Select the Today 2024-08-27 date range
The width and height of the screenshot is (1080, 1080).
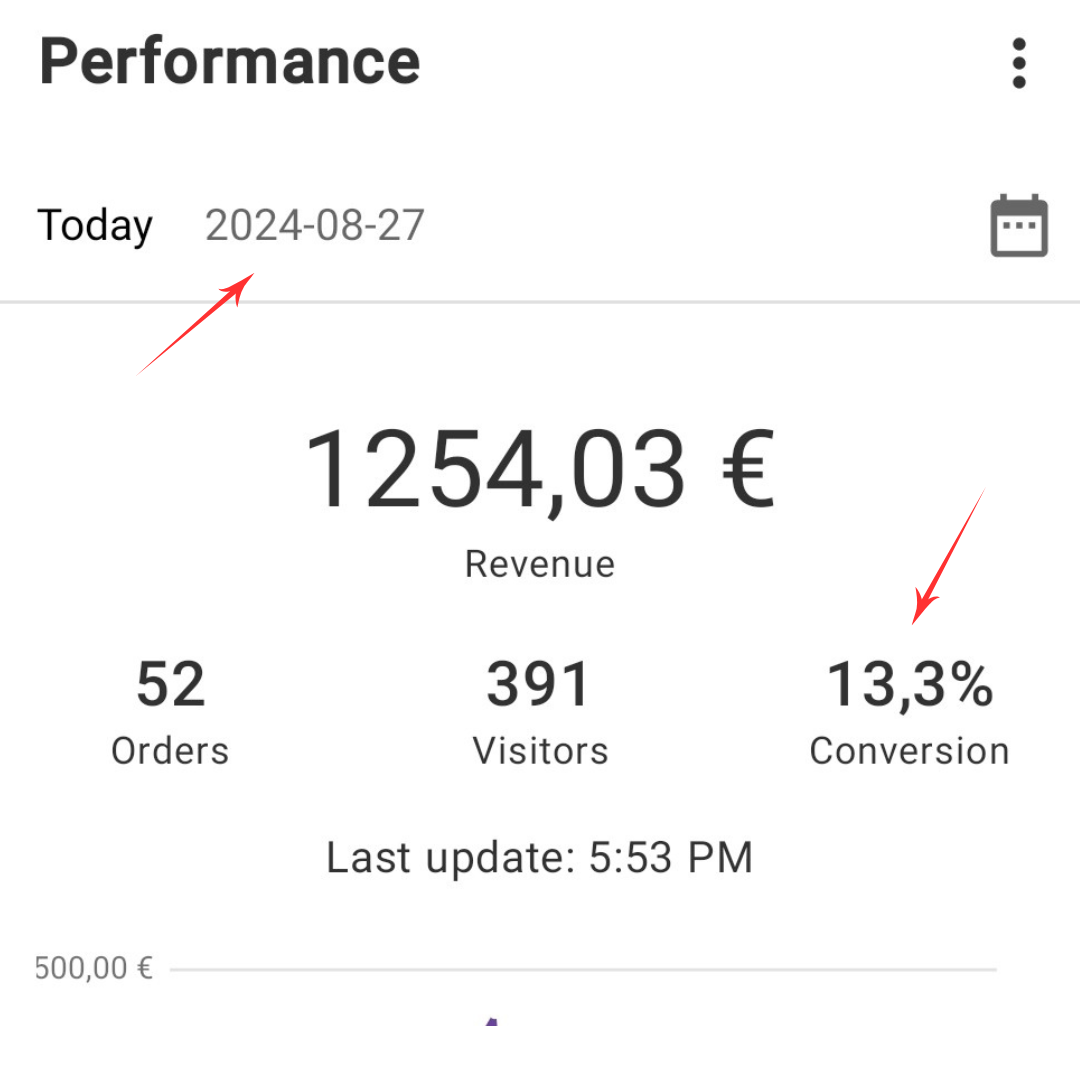[231, 226]
